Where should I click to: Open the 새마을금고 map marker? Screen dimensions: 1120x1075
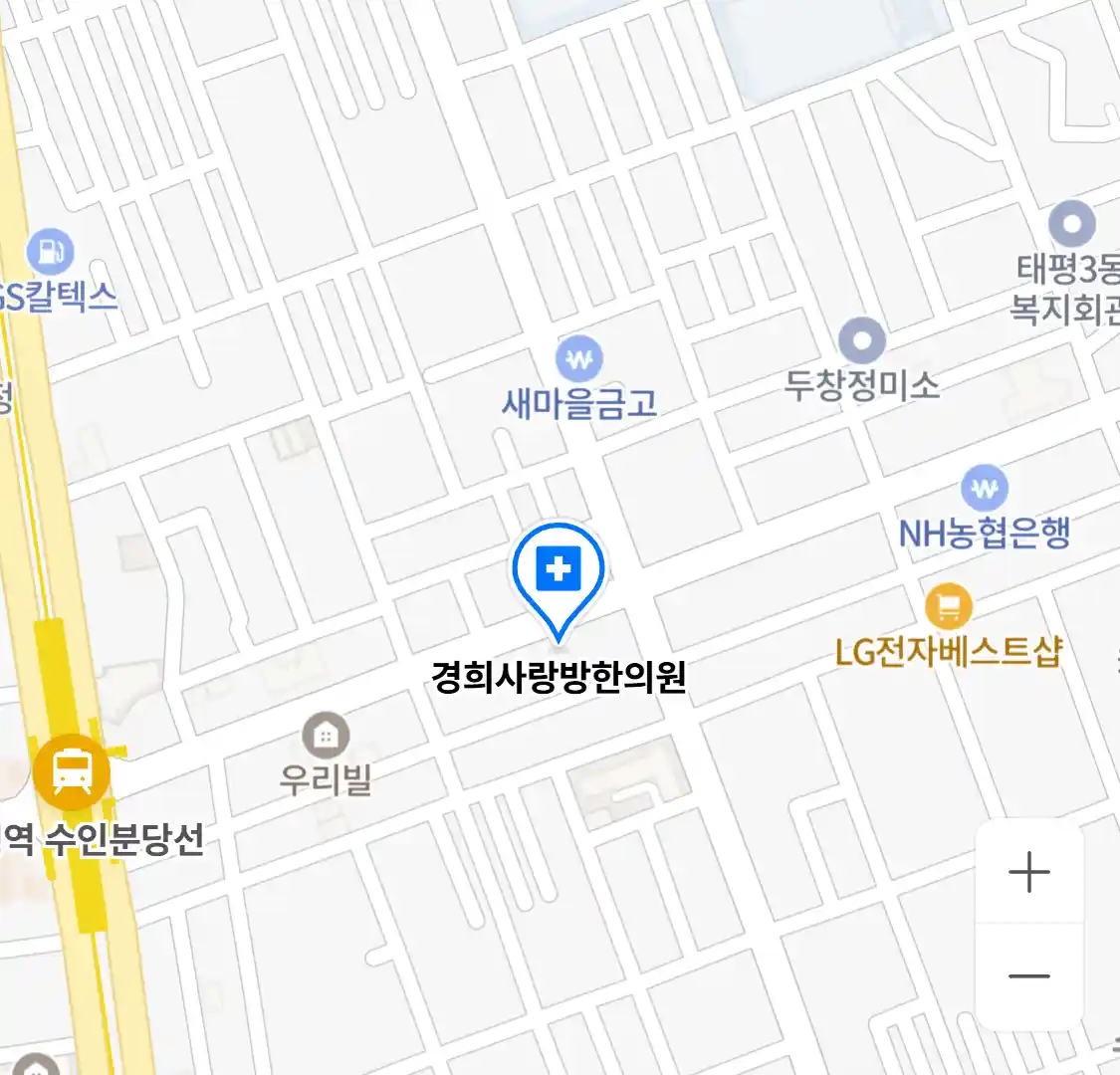point(579,358)
